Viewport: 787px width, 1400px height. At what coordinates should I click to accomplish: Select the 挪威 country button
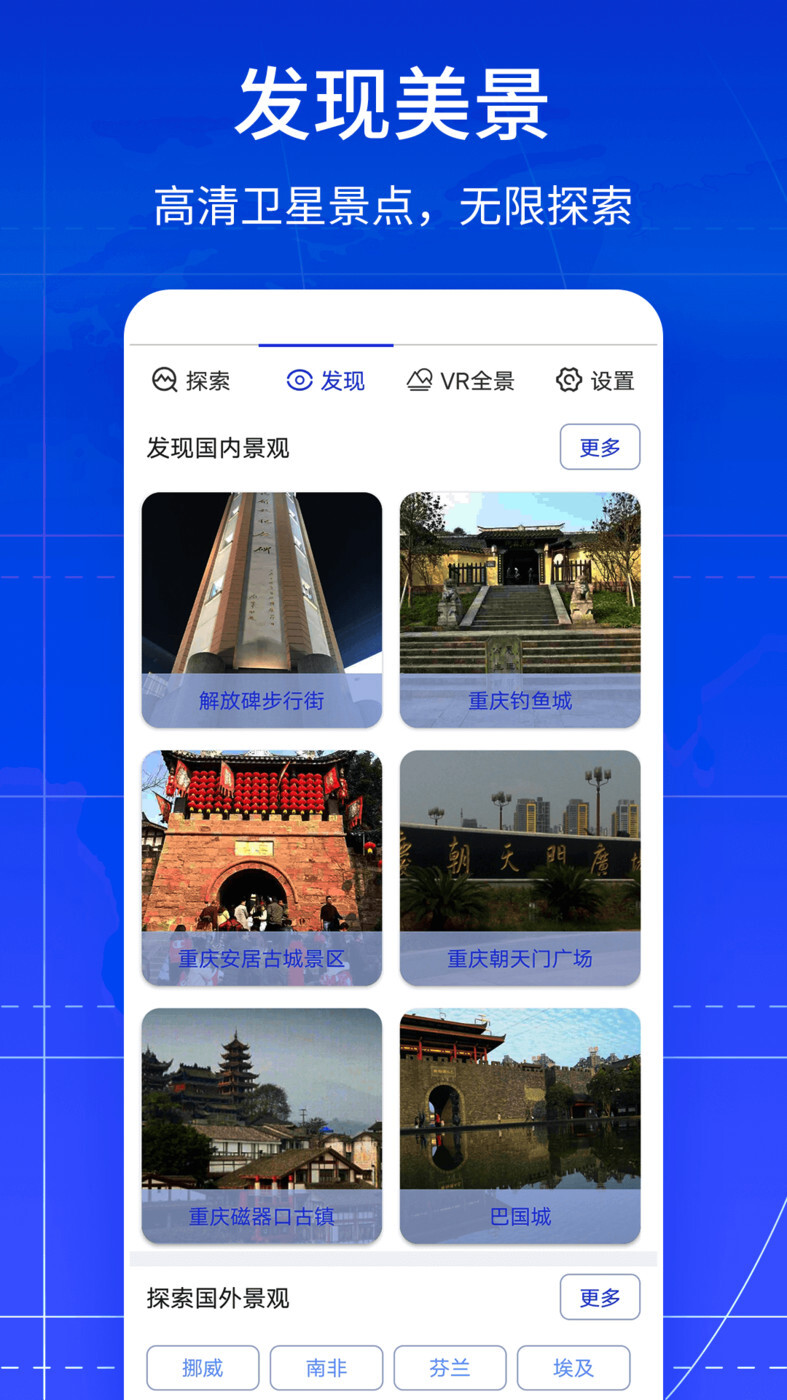pos(202,1368)
